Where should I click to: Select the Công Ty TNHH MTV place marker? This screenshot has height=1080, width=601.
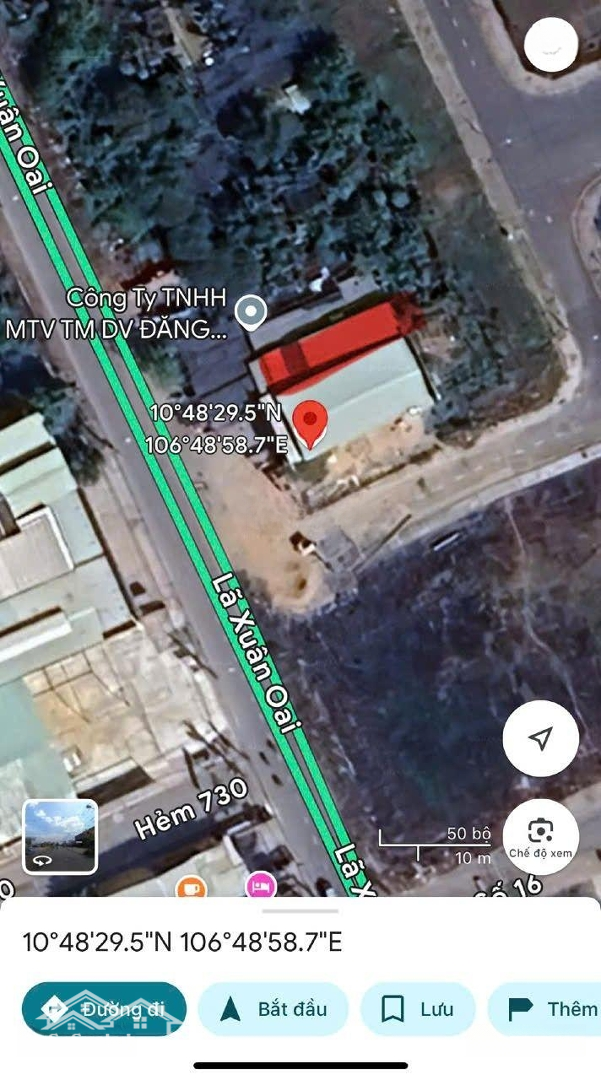251,312
